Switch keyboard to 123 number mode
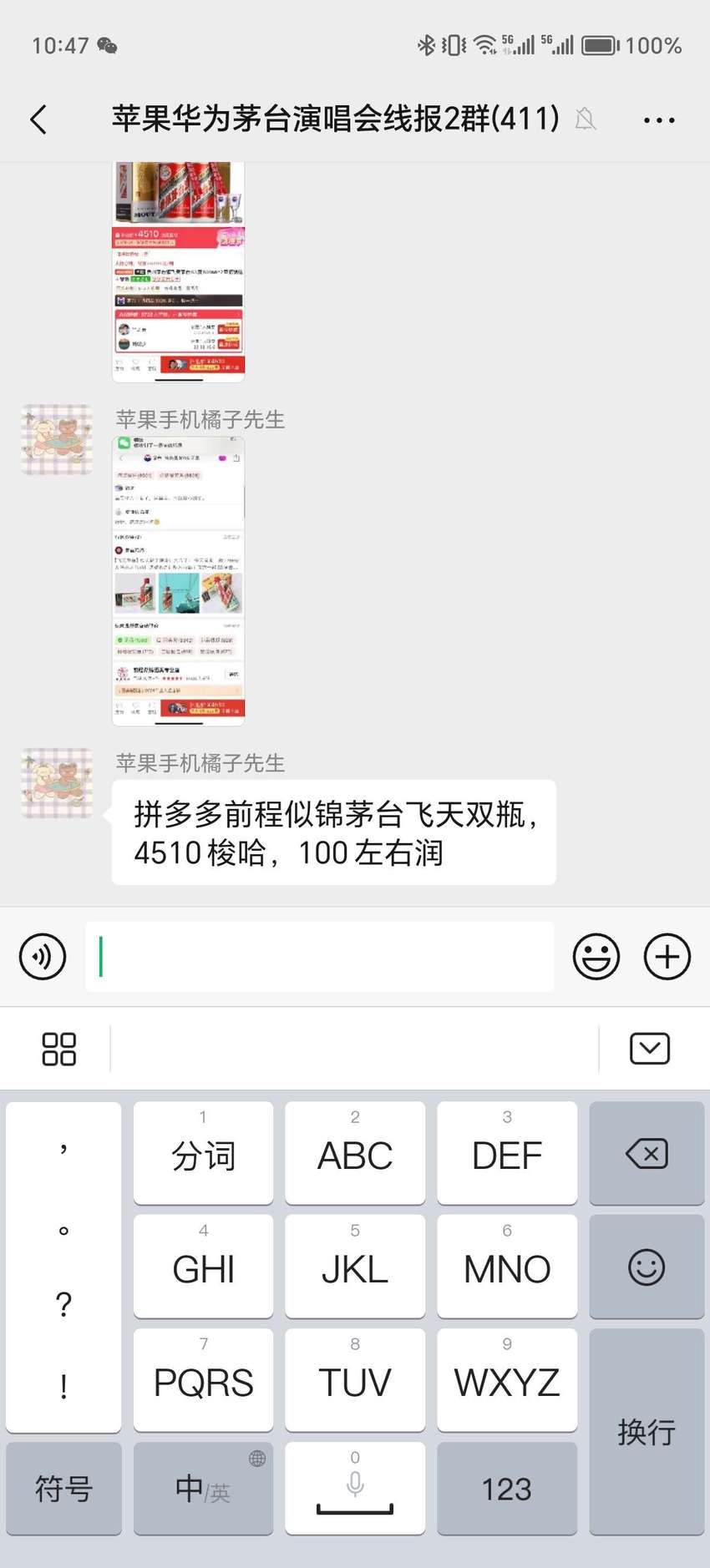Screen dimensions: 710x1568 [x=507, y=1489]
